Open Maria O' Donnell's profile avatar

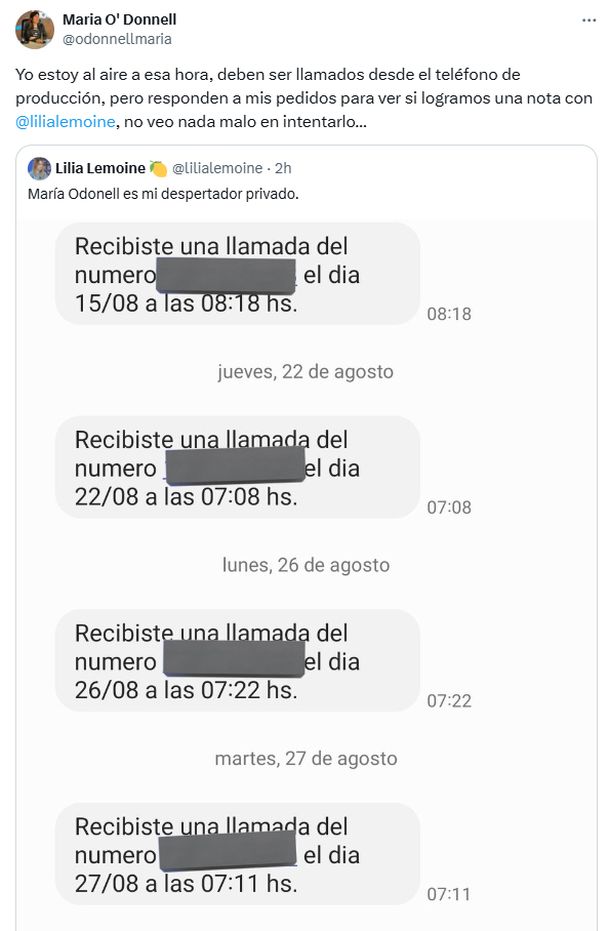[34, 29]
